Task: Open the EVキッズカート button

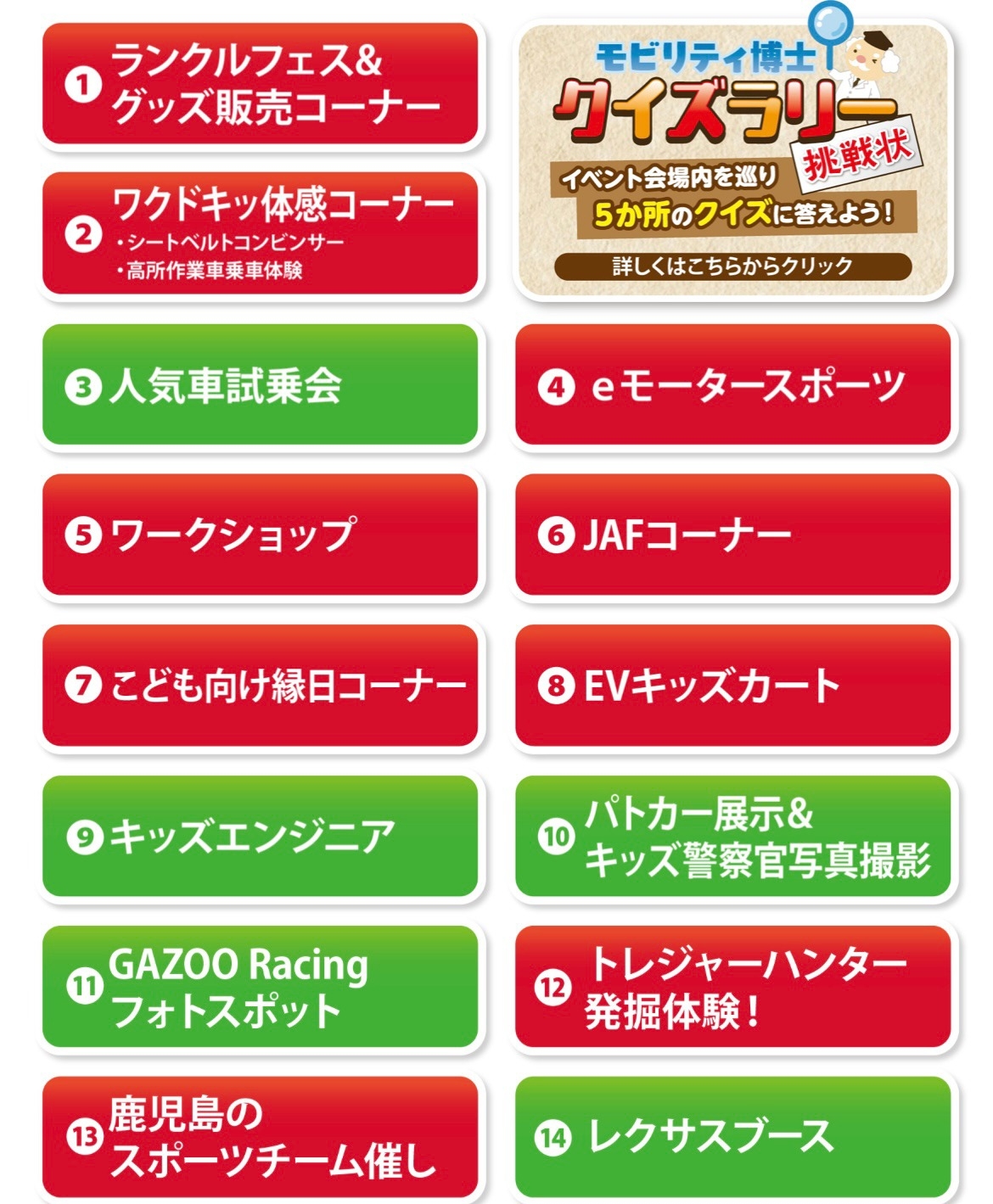Action: point(732,686)
